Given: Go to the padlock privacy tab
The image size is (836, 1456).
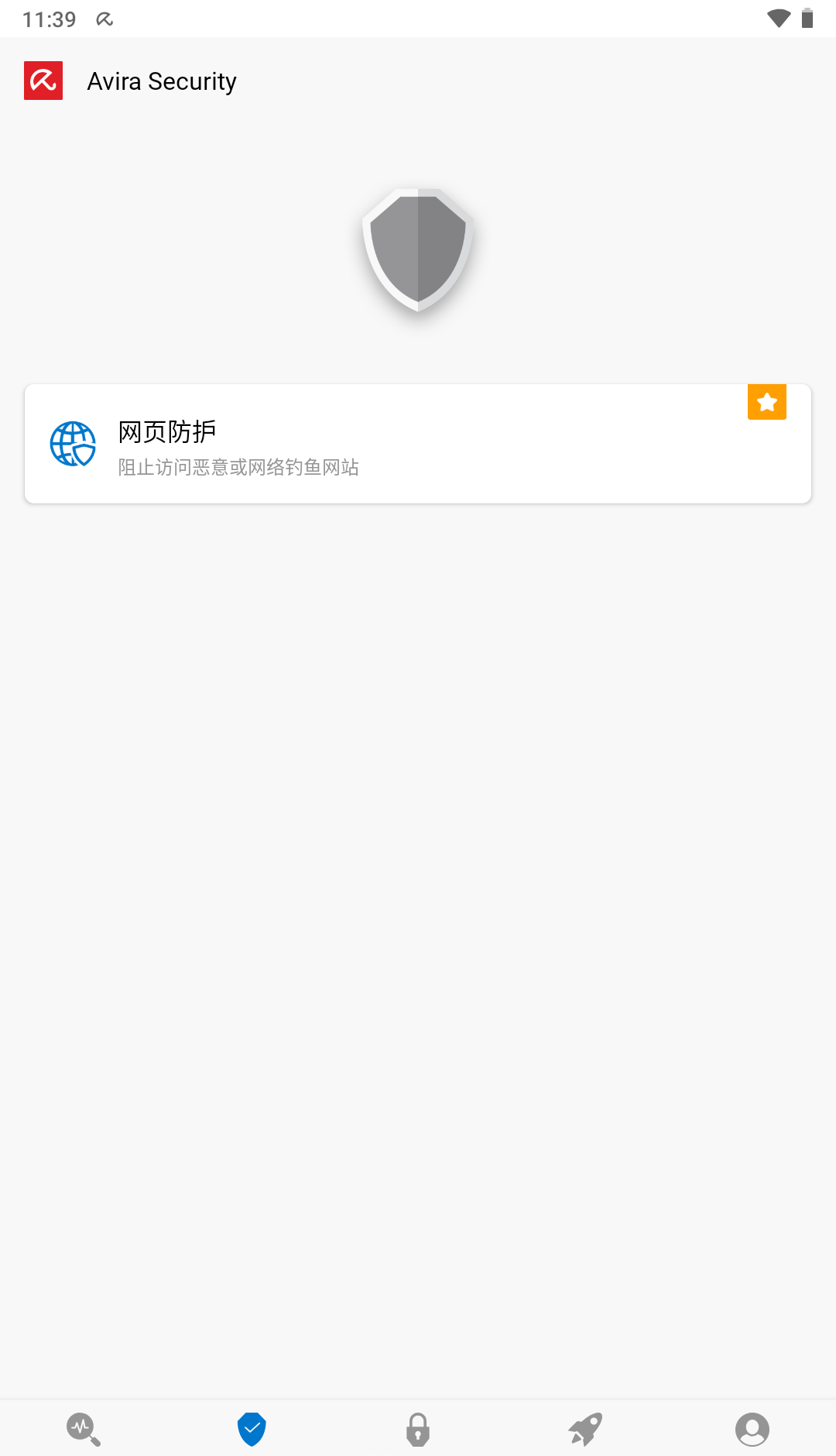Looking at the screenshot, I should pos(418,1429).
